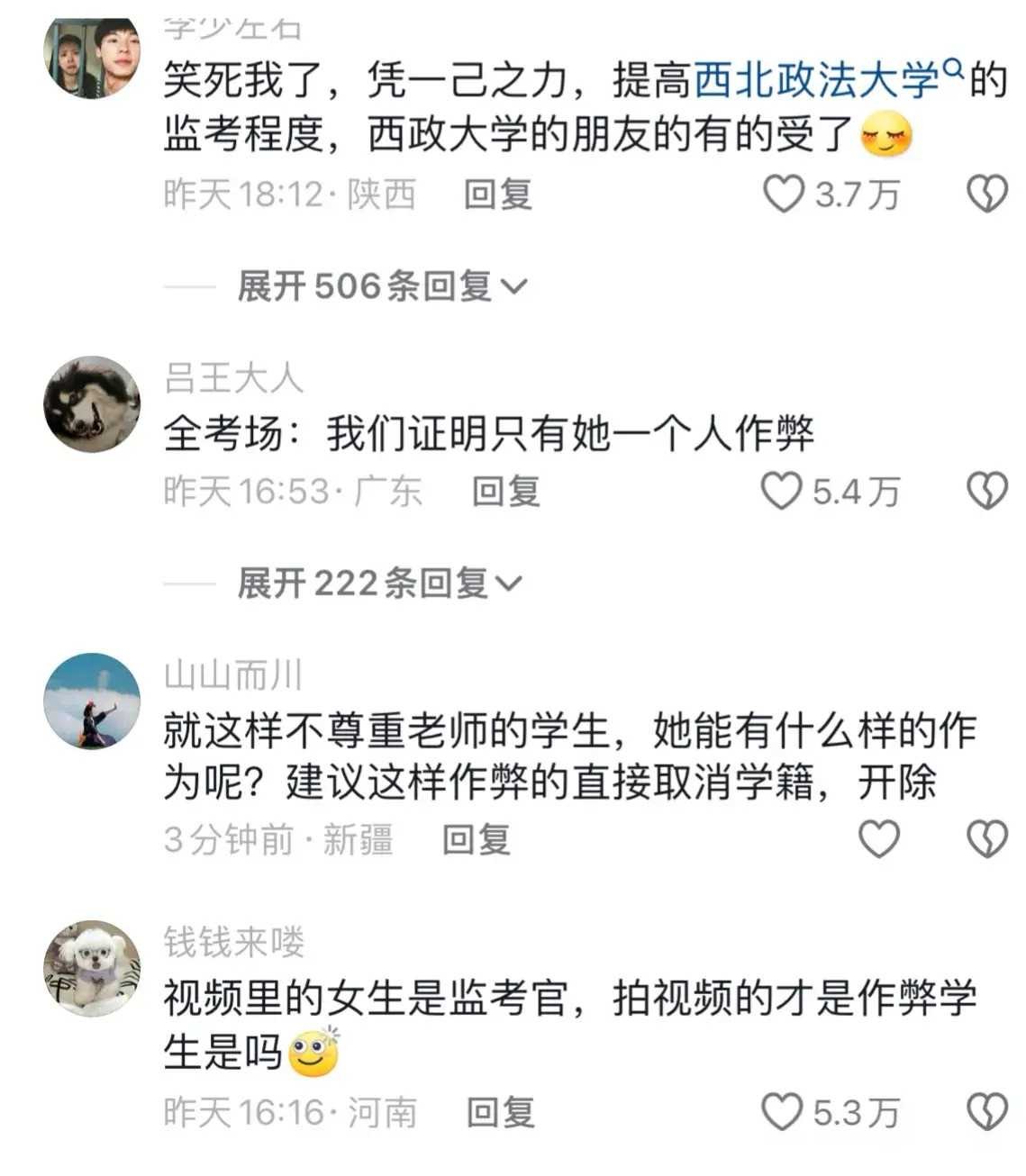The height and width of the screenshot is (1176, 1026).
Task: Reply to 山山而川's comment
Action: pos(476,840)
